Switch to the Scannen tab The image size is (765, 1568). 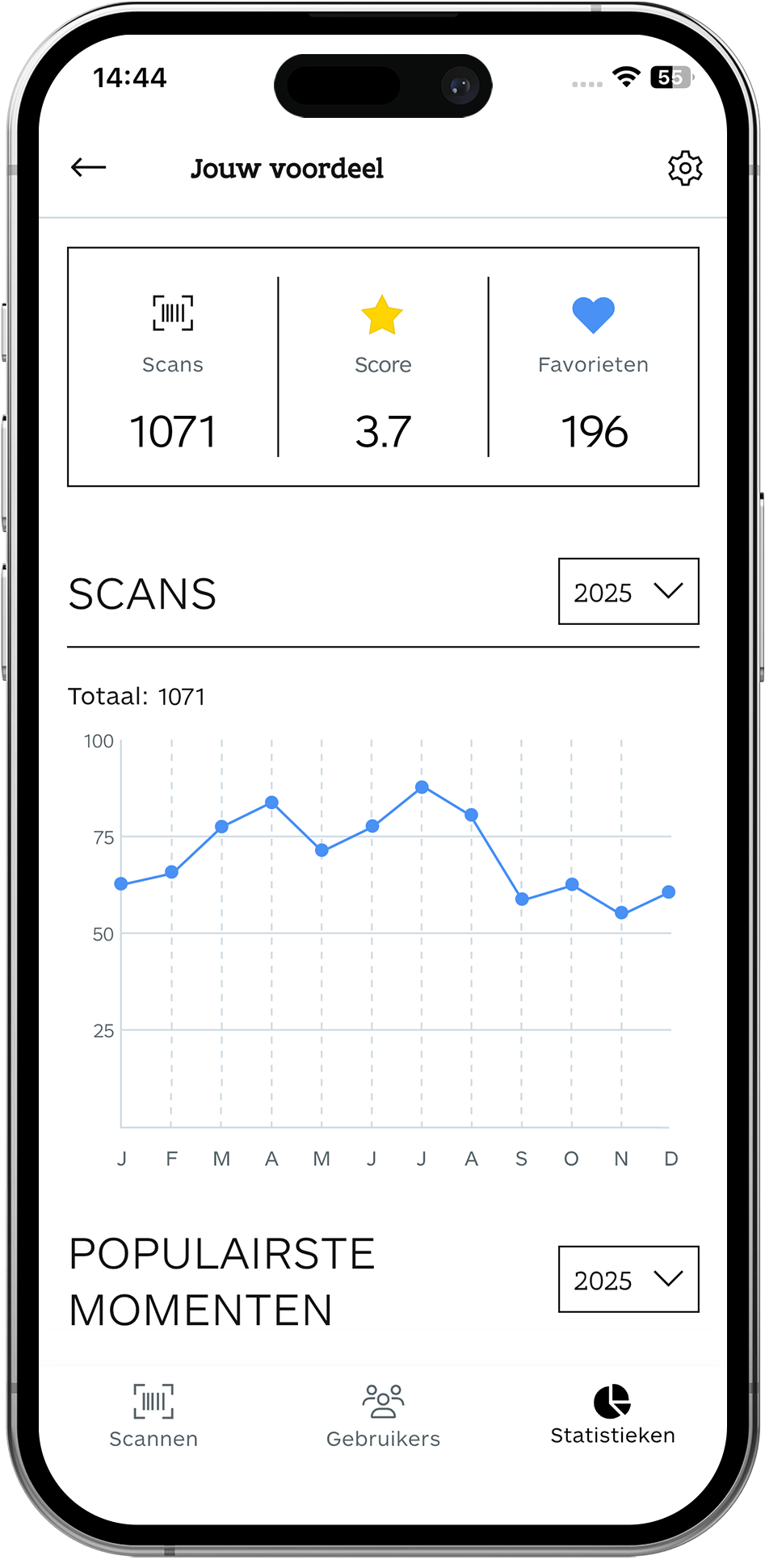[153, 1415]
